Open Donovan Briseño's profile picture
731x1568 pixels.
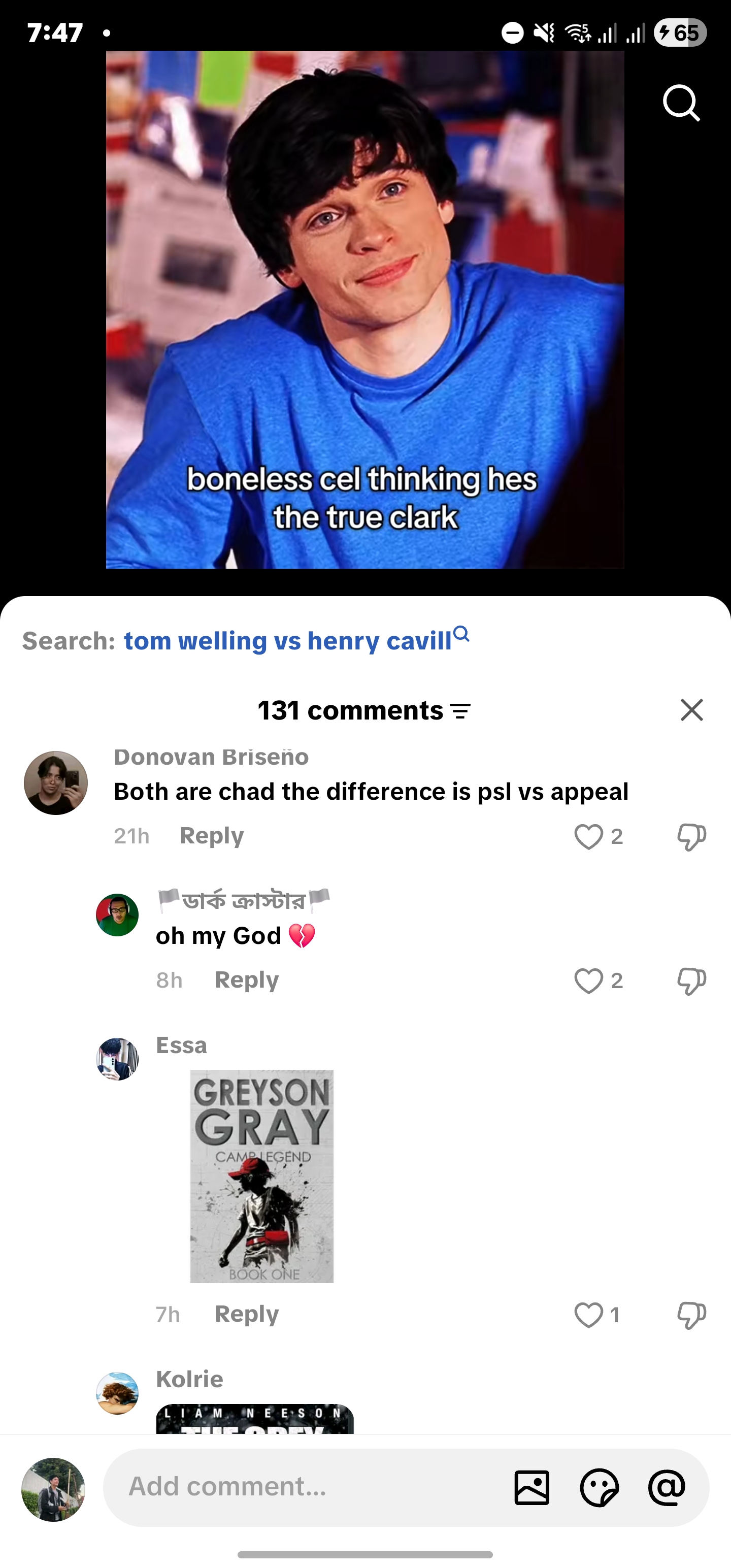(x=56, y=783)
